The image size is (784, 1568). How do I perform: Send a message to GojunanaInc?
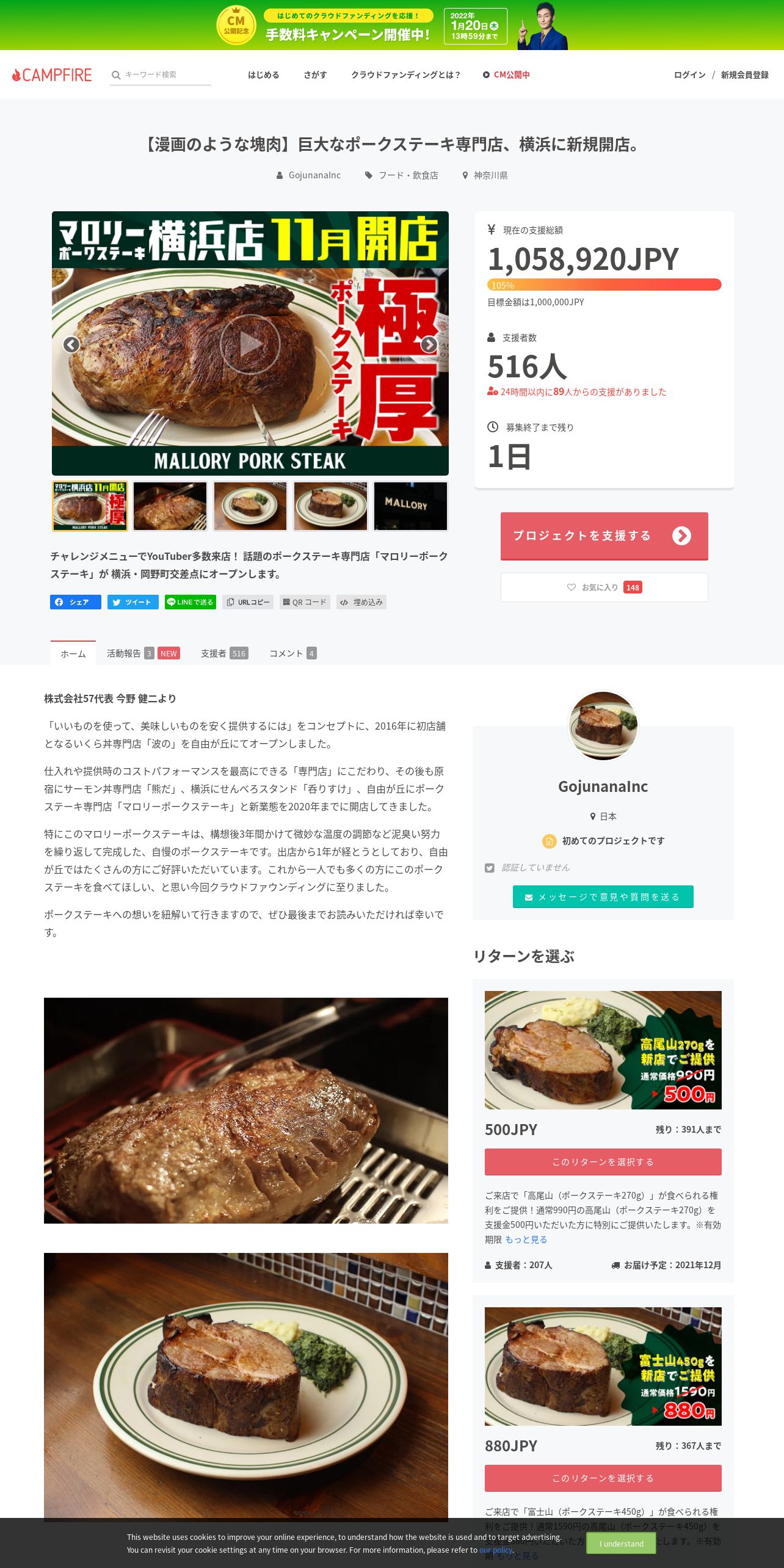(x=603, y=897)
